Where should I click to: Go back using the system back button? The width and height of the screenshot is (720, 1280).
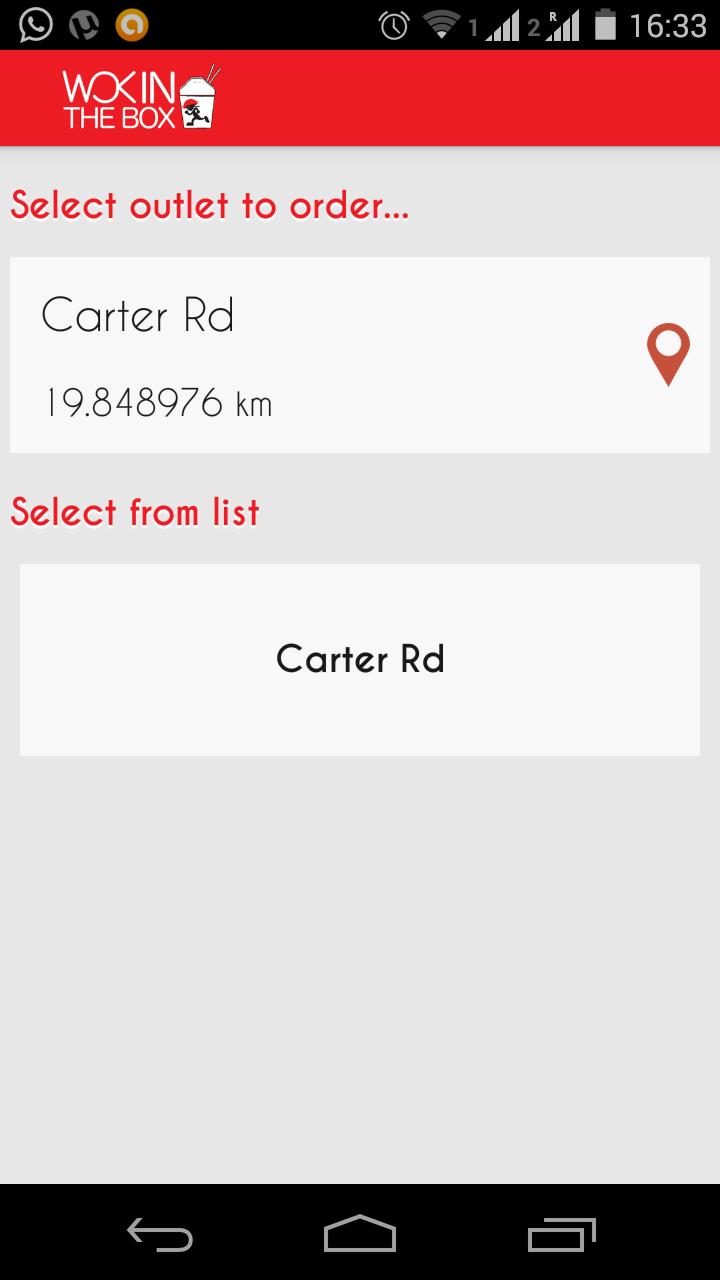click(160, 1235)
